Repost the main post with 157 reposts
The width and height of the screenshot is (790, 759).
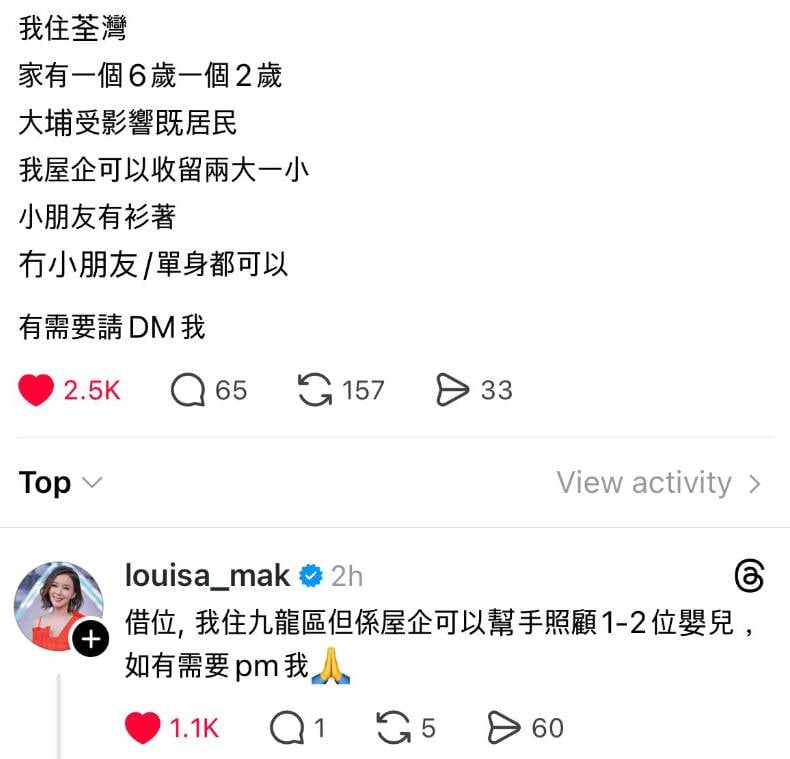315,390
